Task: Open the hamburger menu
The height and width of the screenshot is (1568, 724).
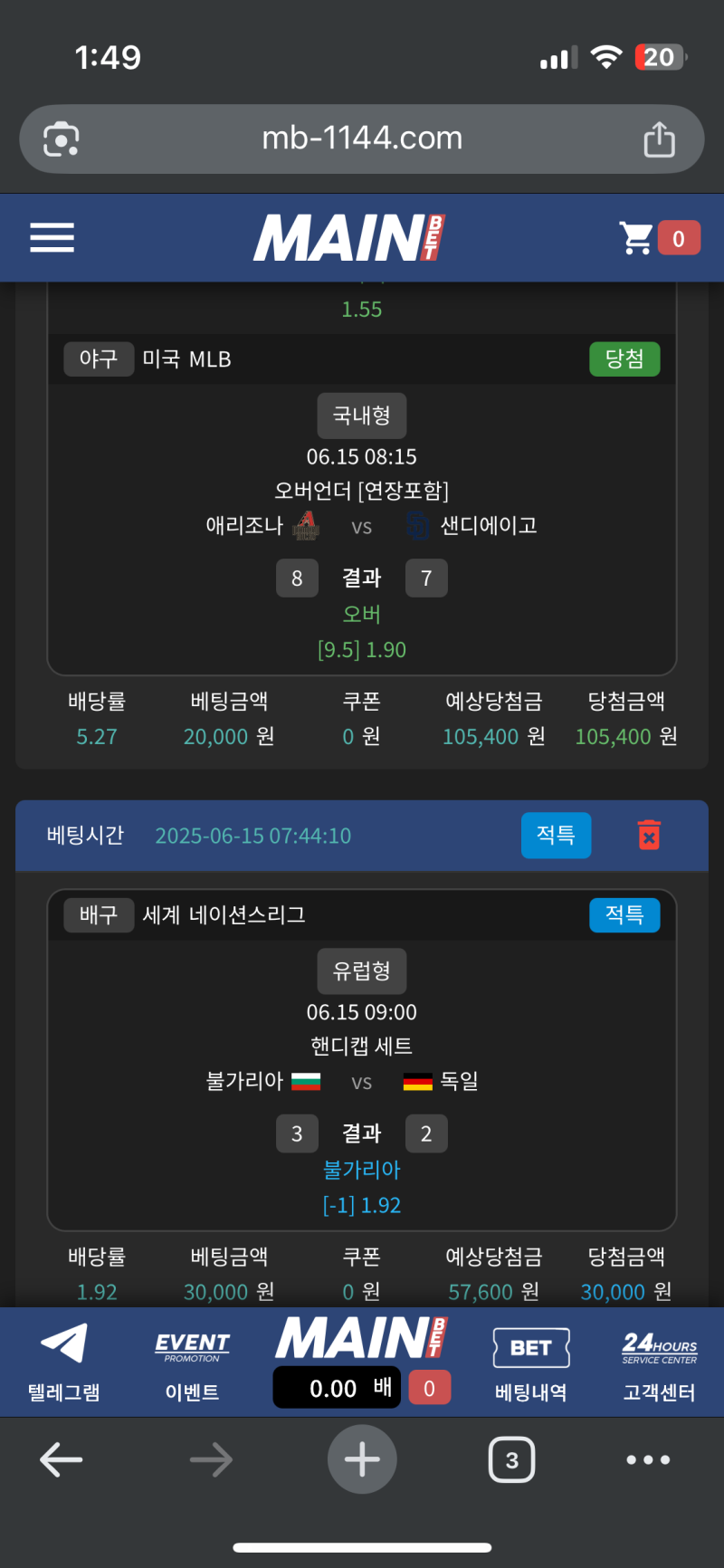Action: 52,238
